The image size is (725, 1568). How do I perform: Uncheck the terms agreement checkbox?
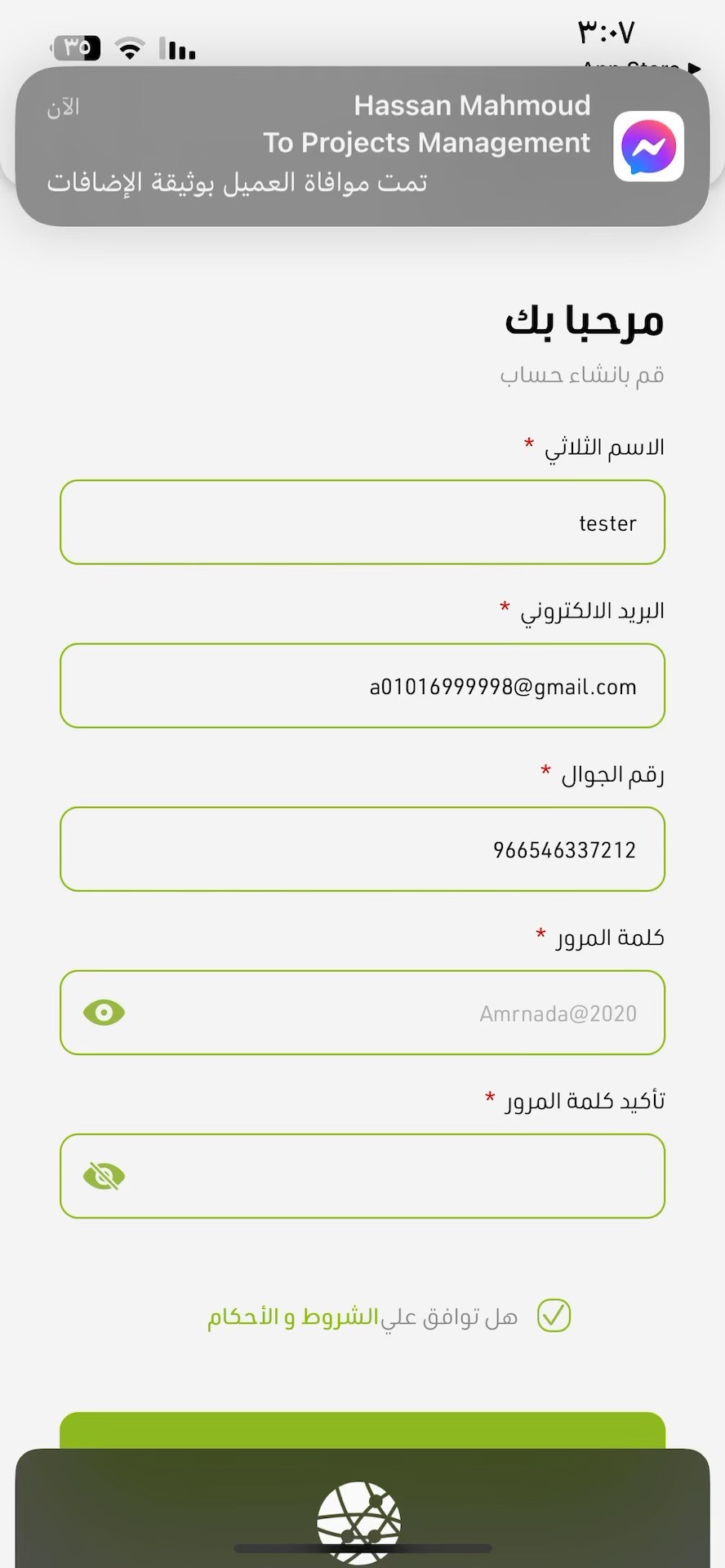click(x=554, y=1316)
